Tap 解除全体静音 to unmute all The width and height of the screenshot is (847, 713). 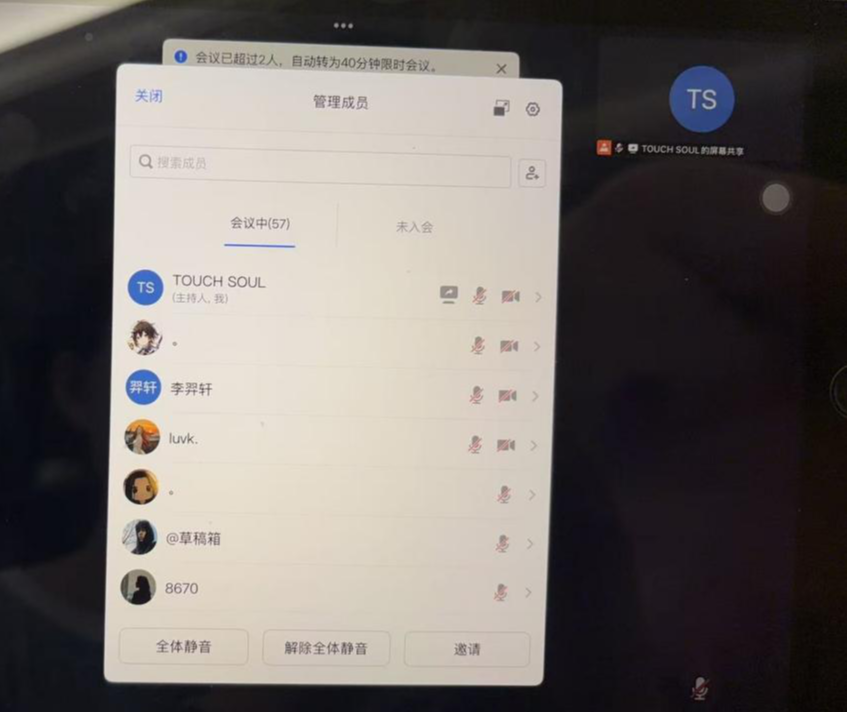pyautogui.click(x=326, y=648)
